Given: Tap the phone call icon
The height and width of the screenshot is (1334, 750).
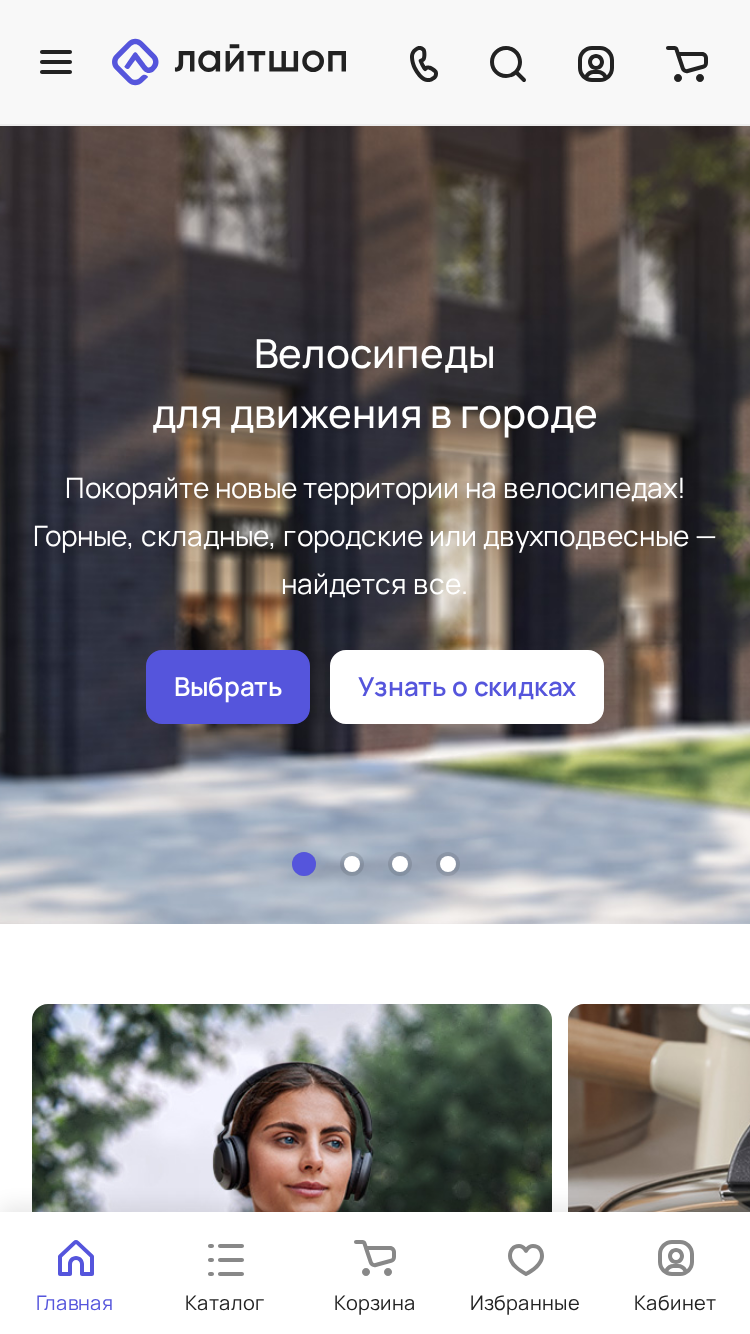Looking at the screenshot, I should click(424, 64).
